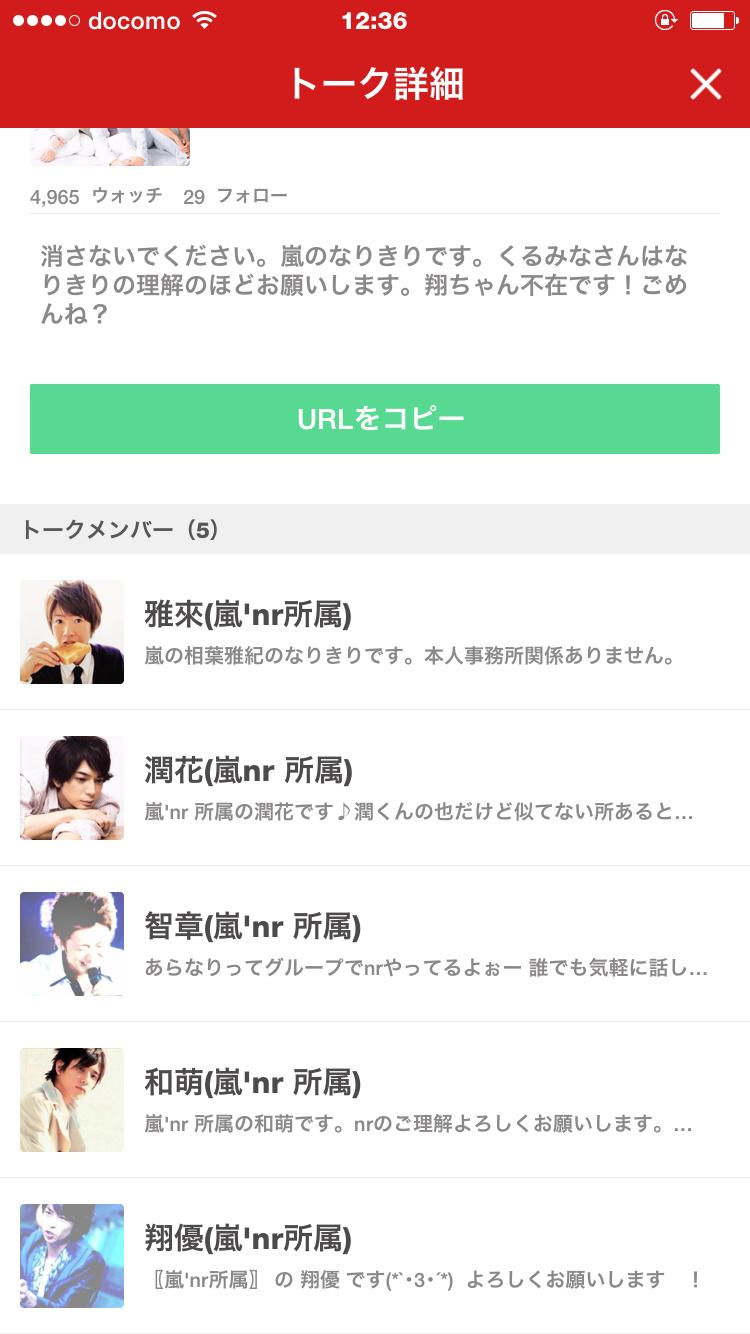This screenshot has height=1334, width=750.
Task: Open 和萌's profile avatar photo
Action: point(71,1100)
